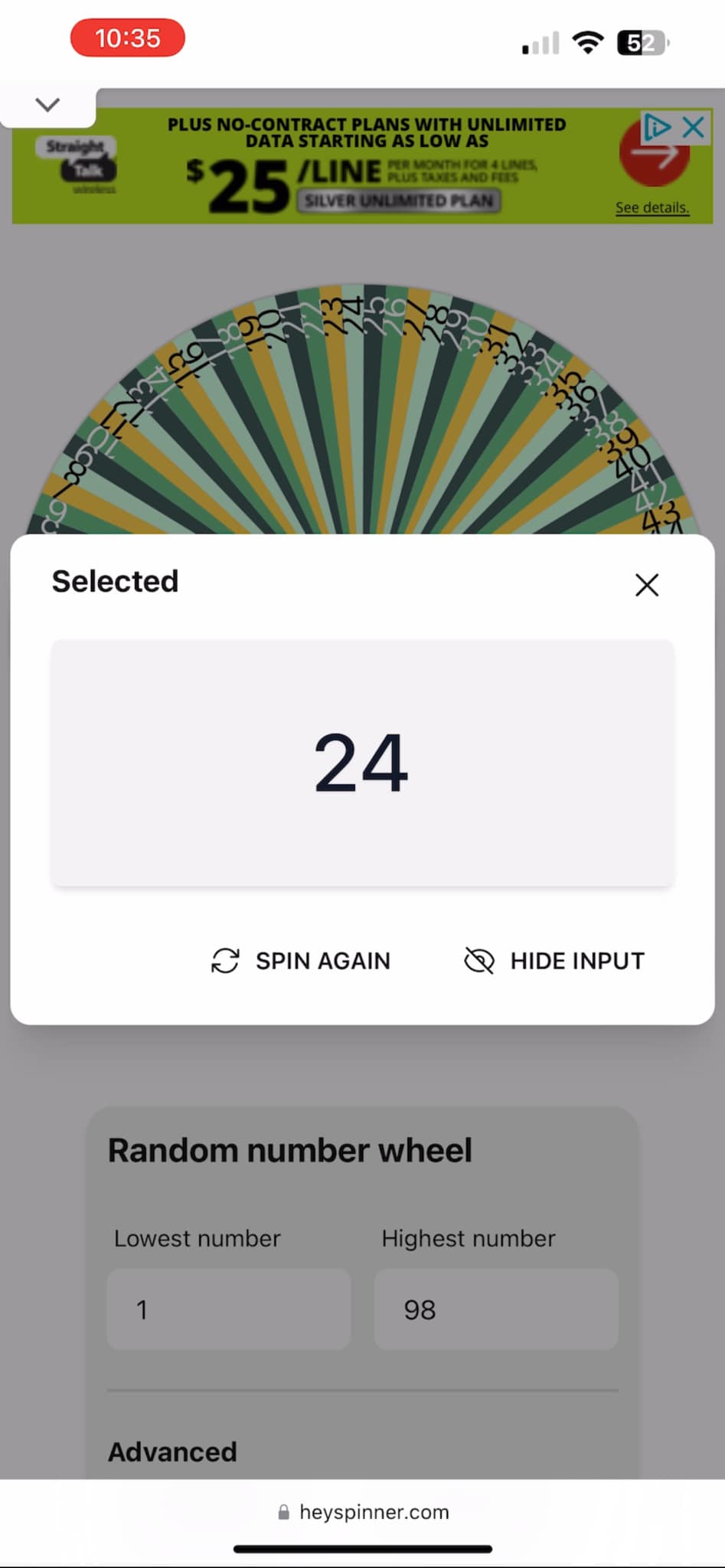Tap Hide Input button
Viewport: 725px width, 1568px height.
click(x=555, y=960)
